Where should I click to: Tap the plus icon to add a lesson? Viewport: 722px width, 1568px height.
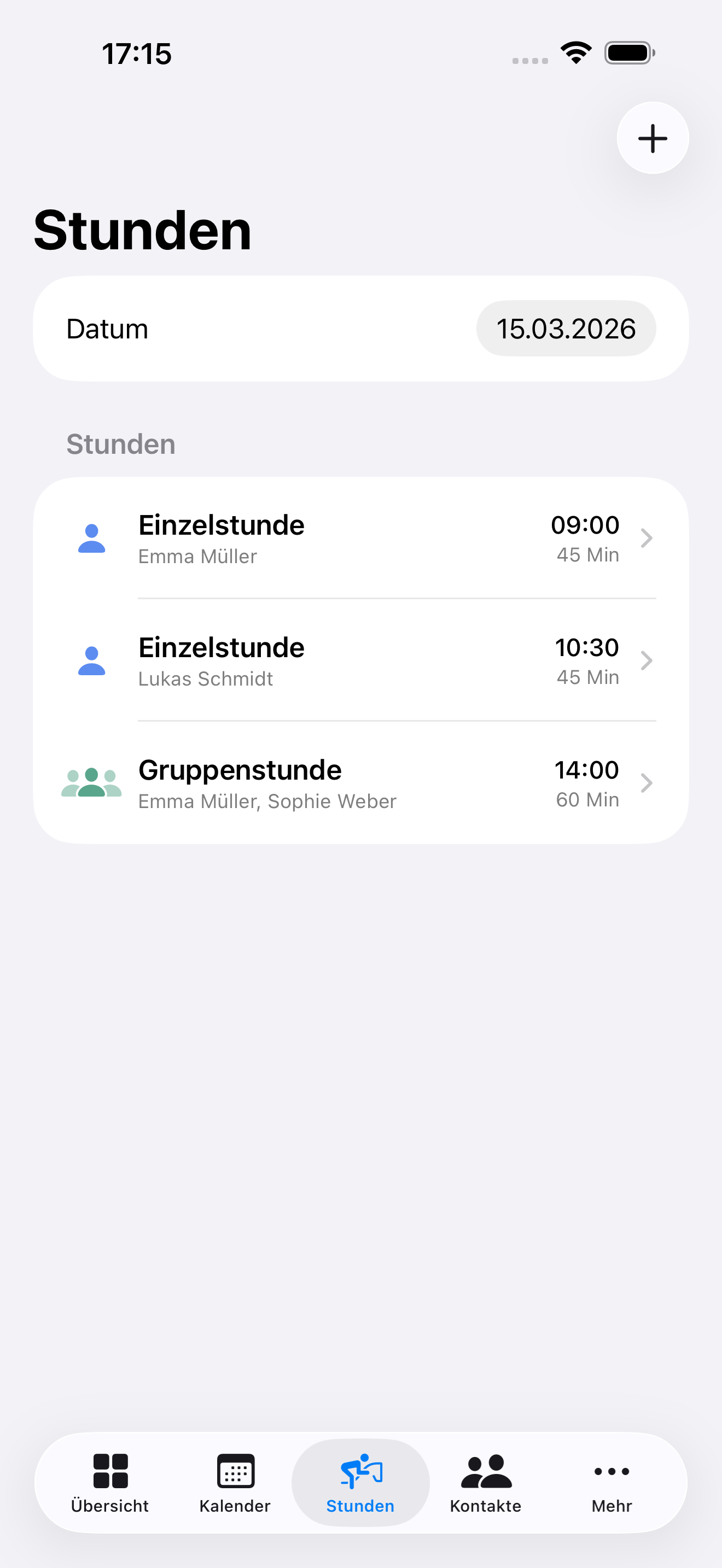(x=652, y=138)
